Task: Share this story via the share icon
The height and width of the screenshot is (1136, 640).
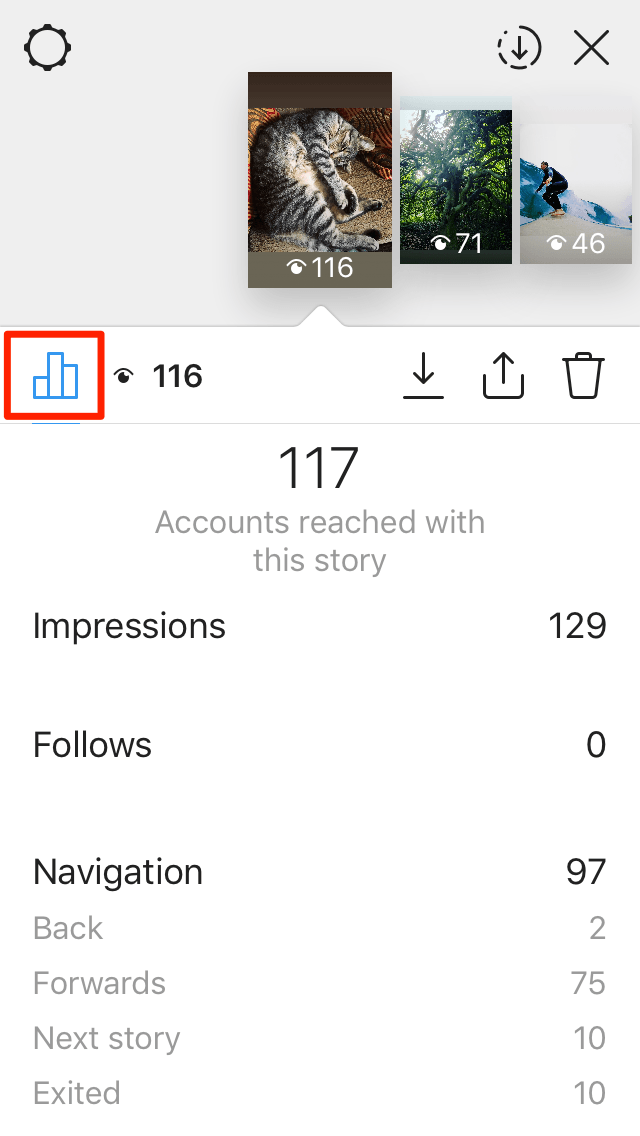Action: [503, 376]
